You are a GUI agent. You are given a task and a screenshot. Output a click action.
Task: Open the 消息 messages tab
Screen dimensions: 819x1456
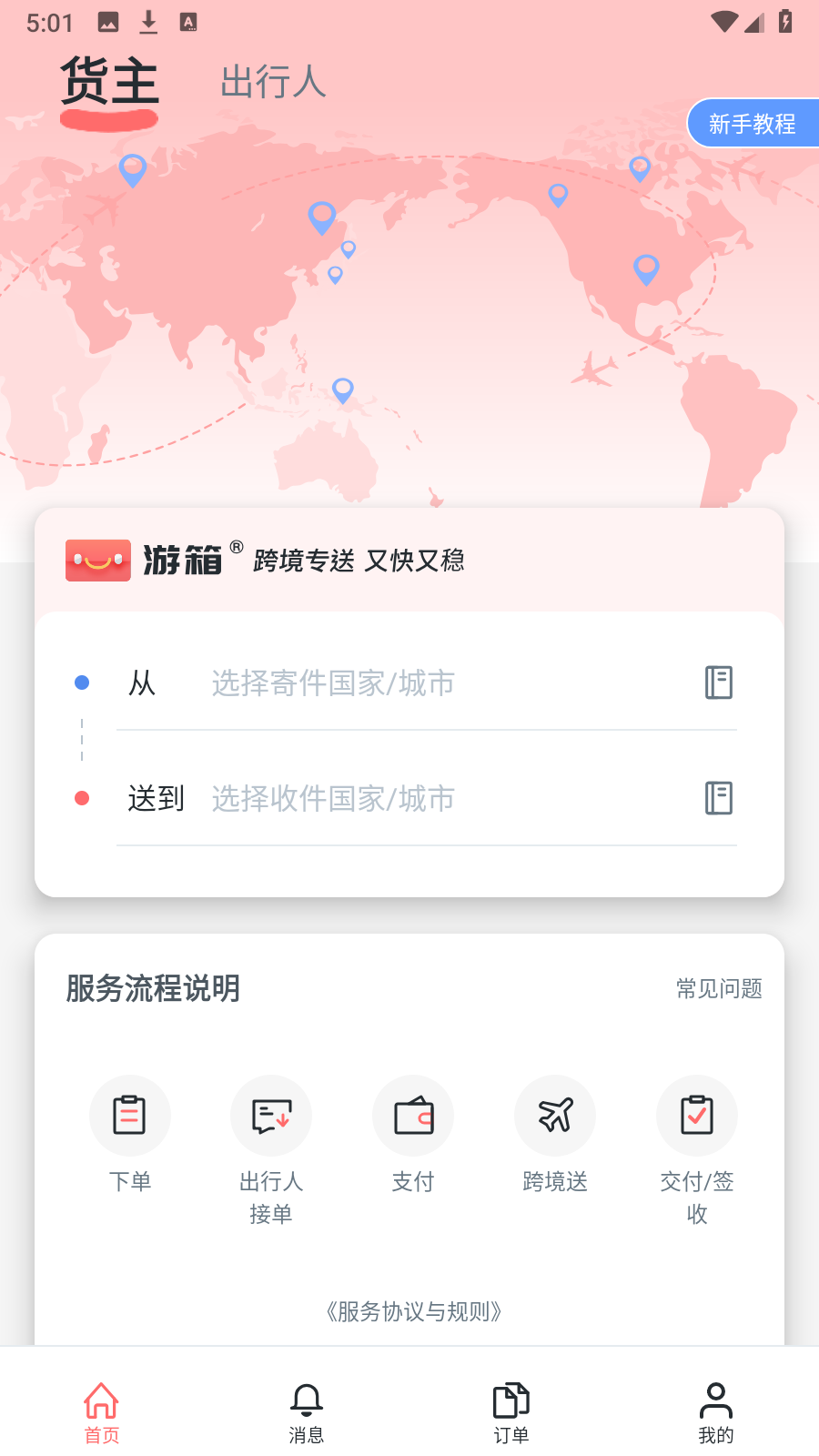coord(307,1412)
